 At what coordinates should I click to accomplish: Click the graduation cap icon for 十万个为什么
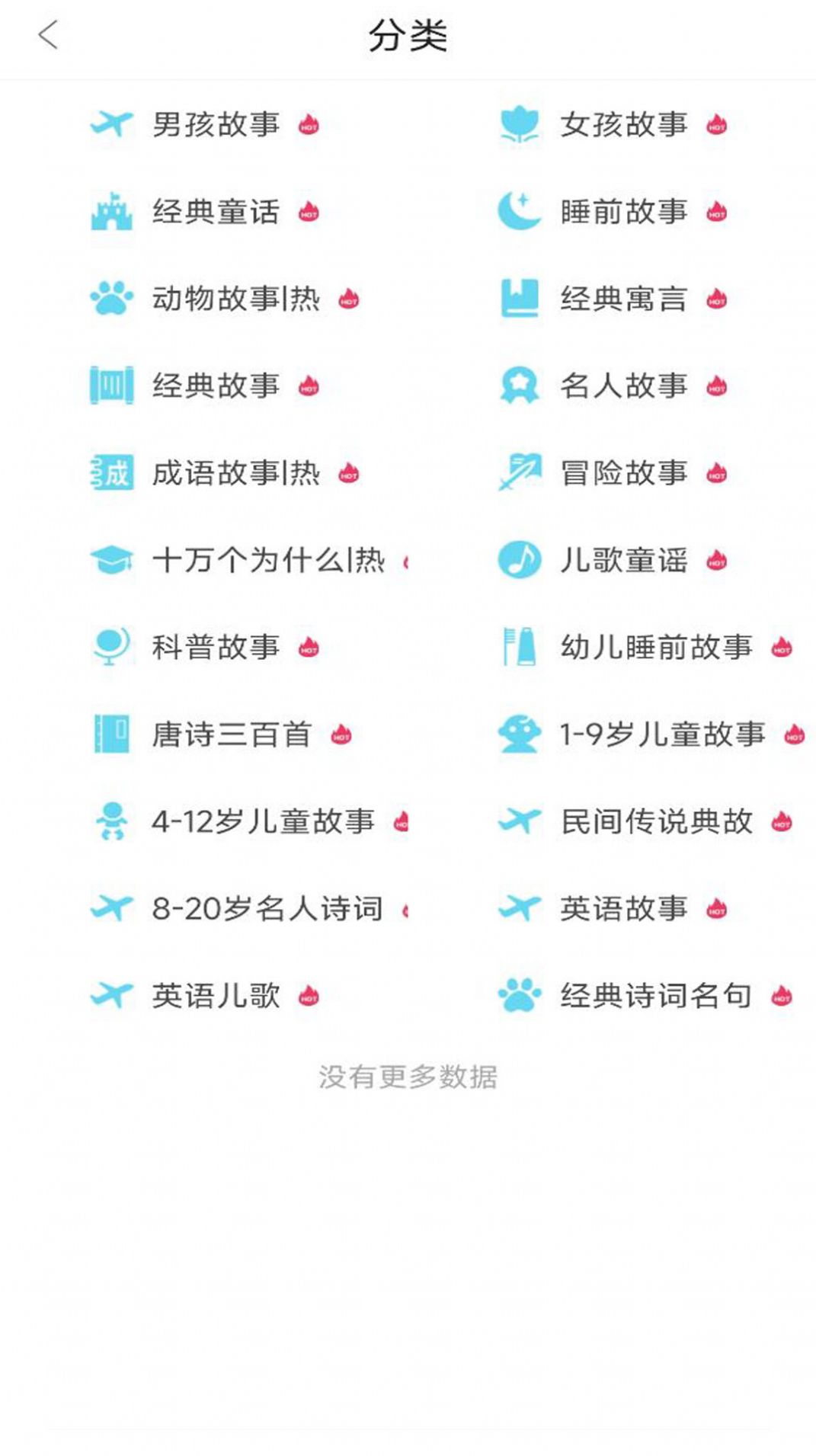pyautogui.click(x=111, y=562)
